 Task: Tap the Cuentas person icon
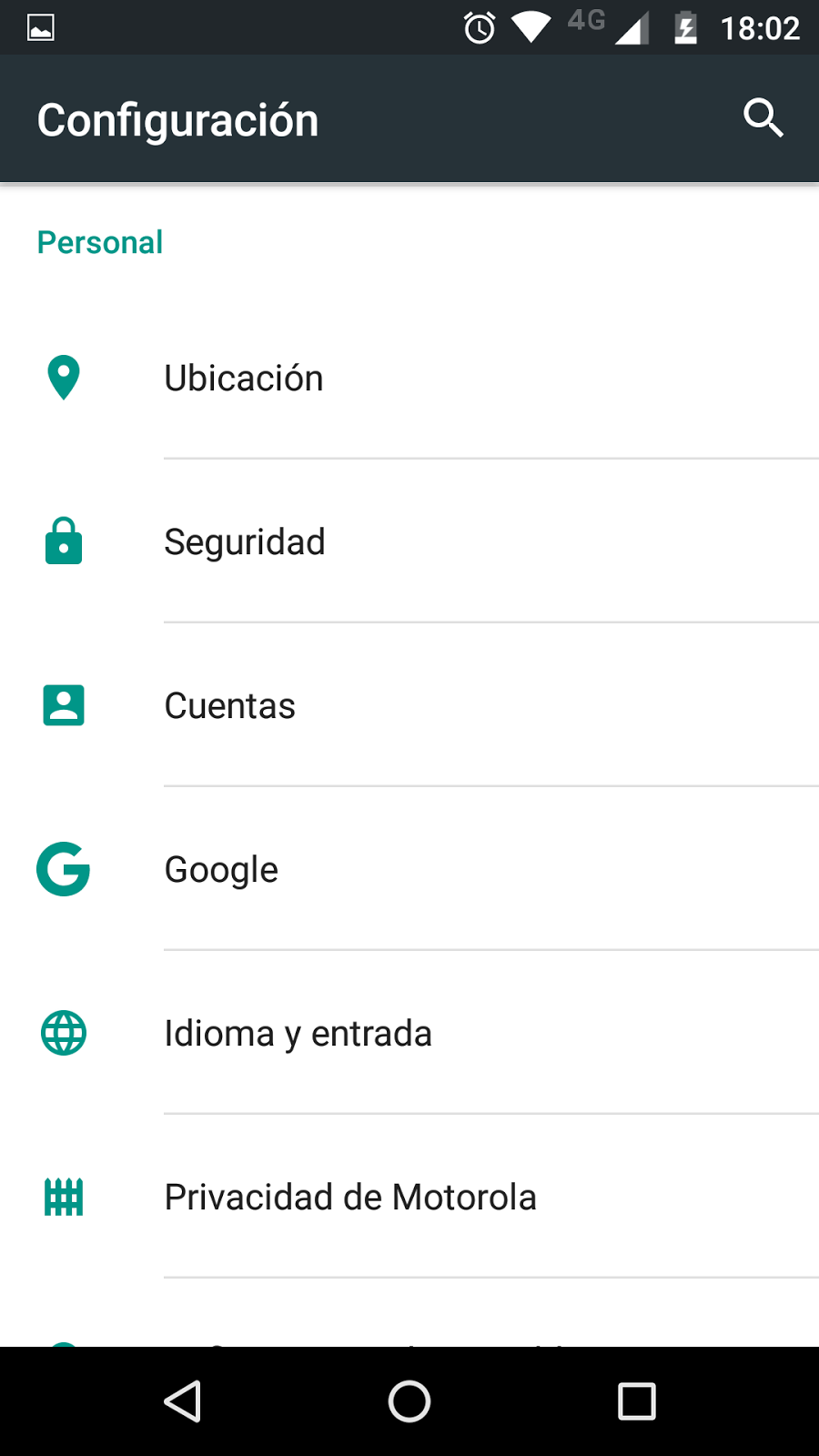(63, 705)
